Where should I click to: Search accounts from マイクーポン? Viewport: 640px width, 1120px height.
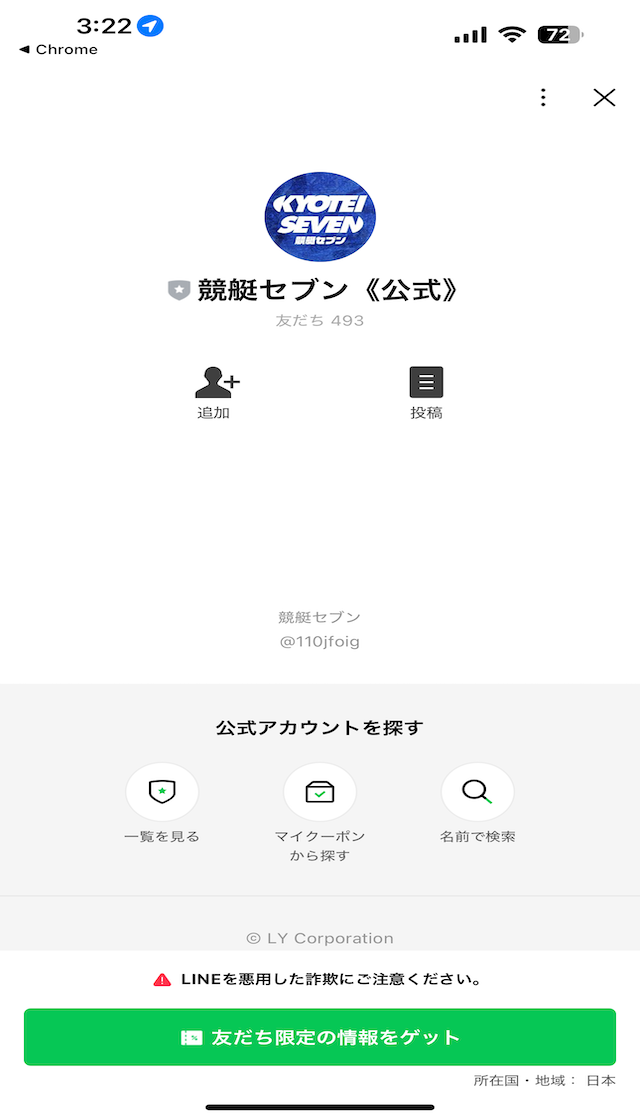pyautogui.click(x=320, y=813)
